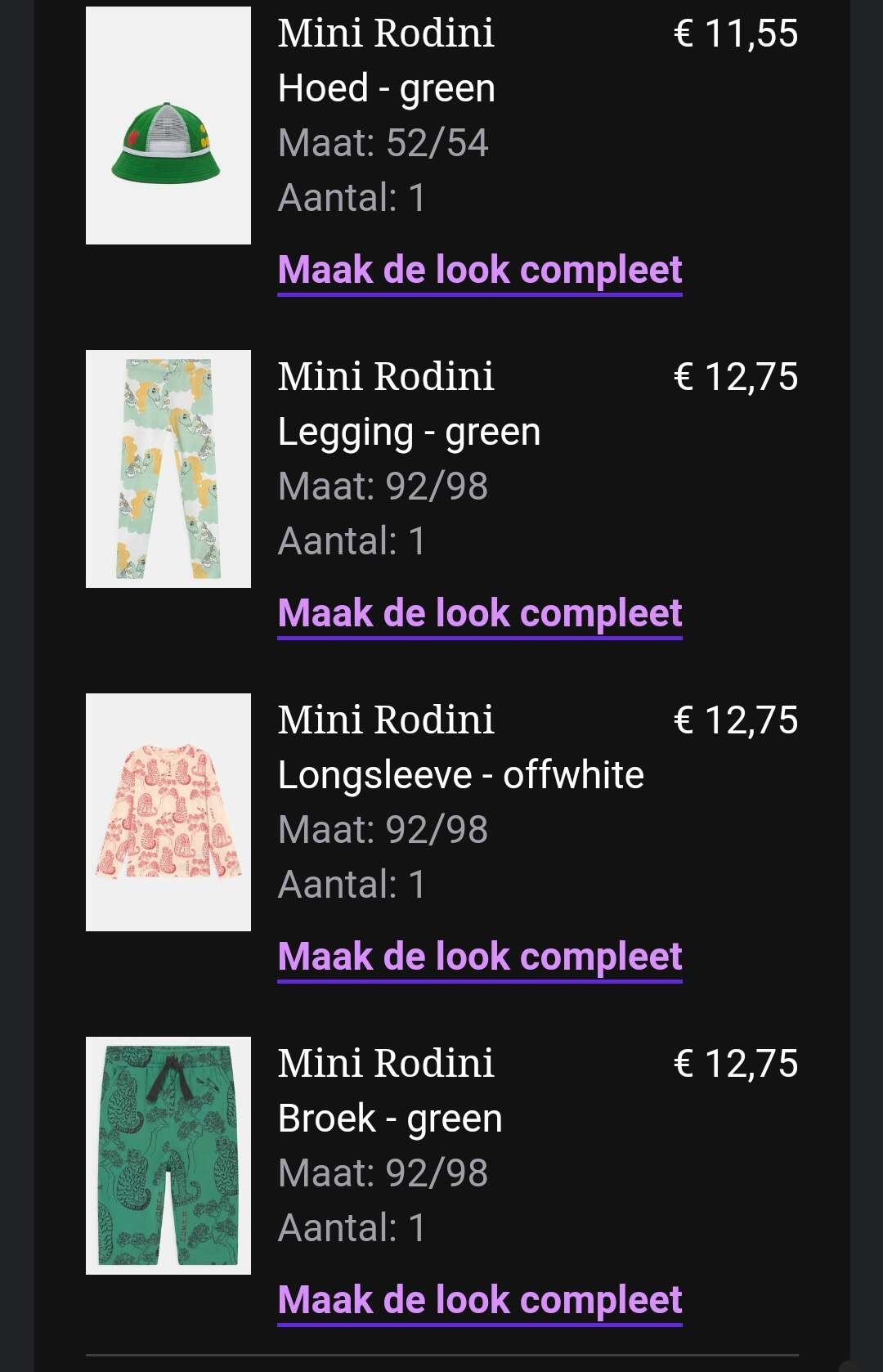View the offwhite longsleeve product image
The image size is (883, 1372).
tap(168, 813)
